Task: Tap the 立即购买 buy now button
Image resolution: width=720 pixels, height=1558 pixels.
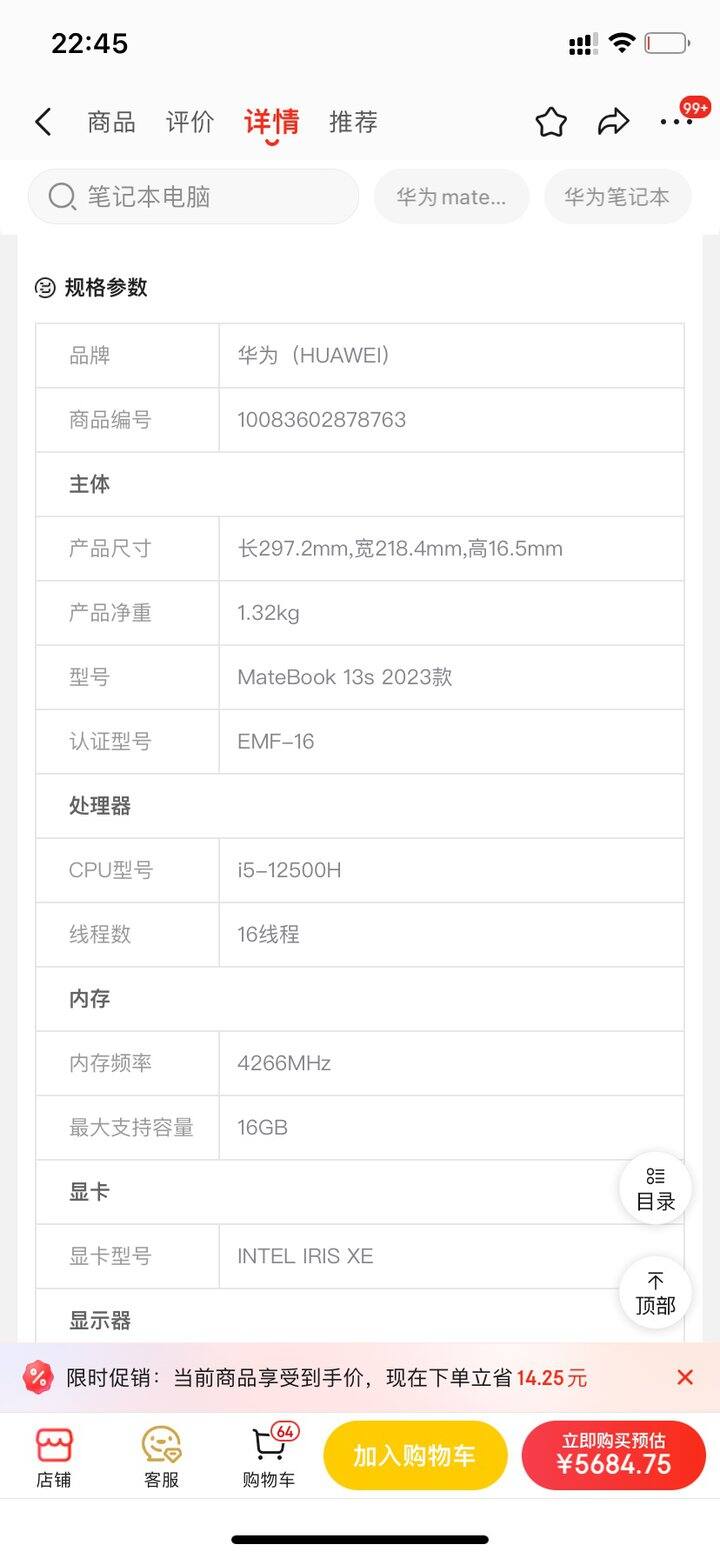Action: point(614,1456)
